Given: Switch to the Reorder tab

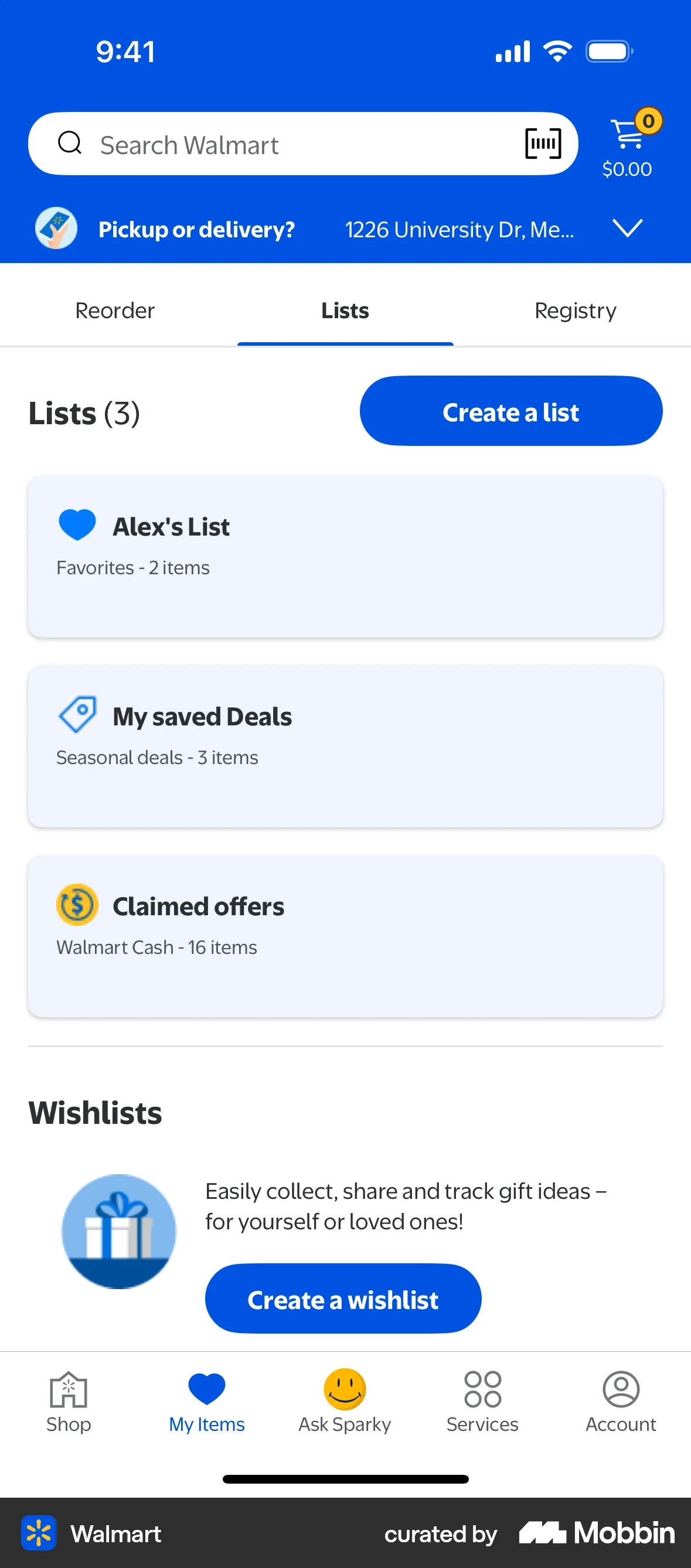Looking at the screenshot, I should pos(114,311).
